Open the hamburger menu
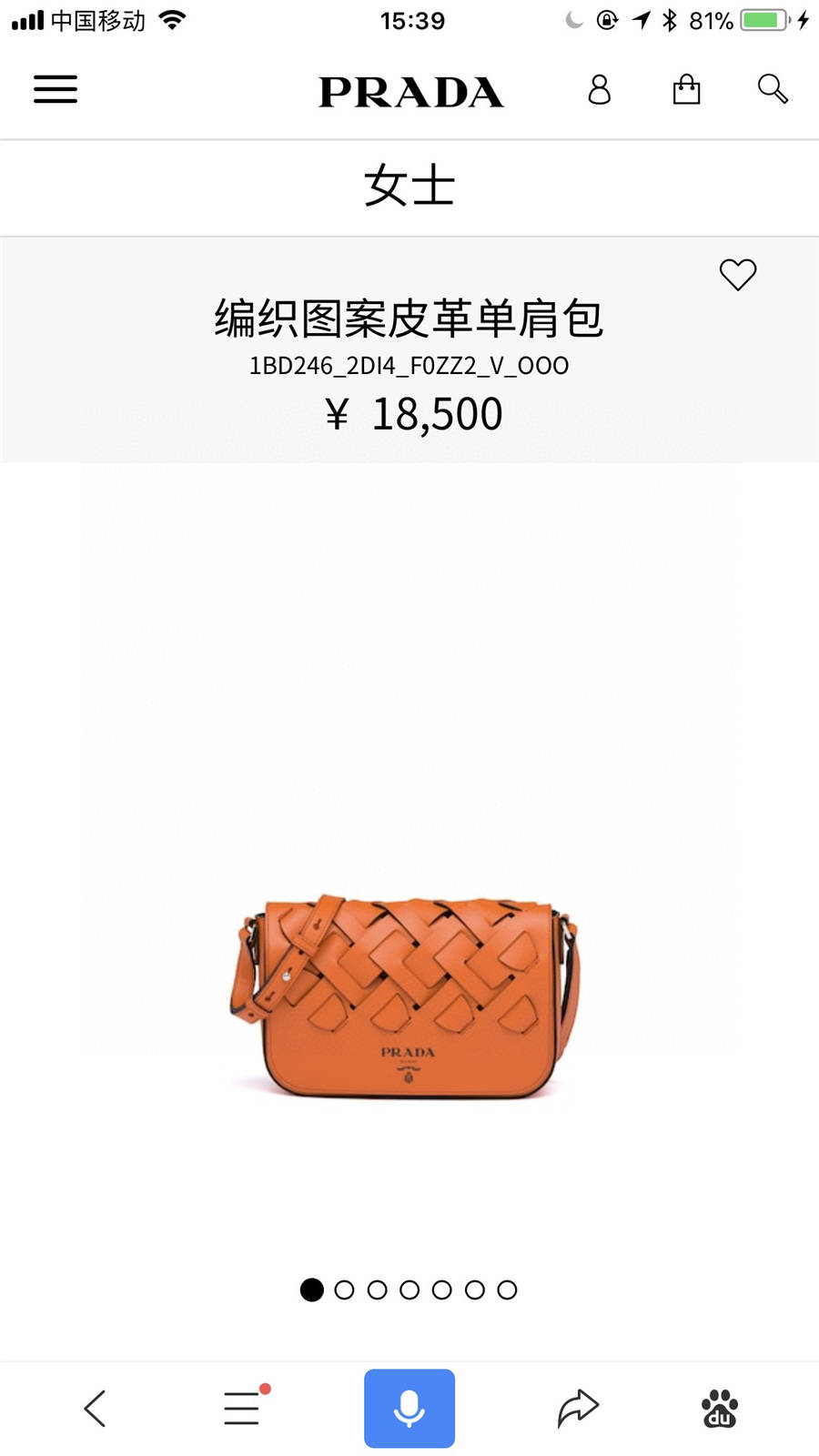 coord(56,89)
